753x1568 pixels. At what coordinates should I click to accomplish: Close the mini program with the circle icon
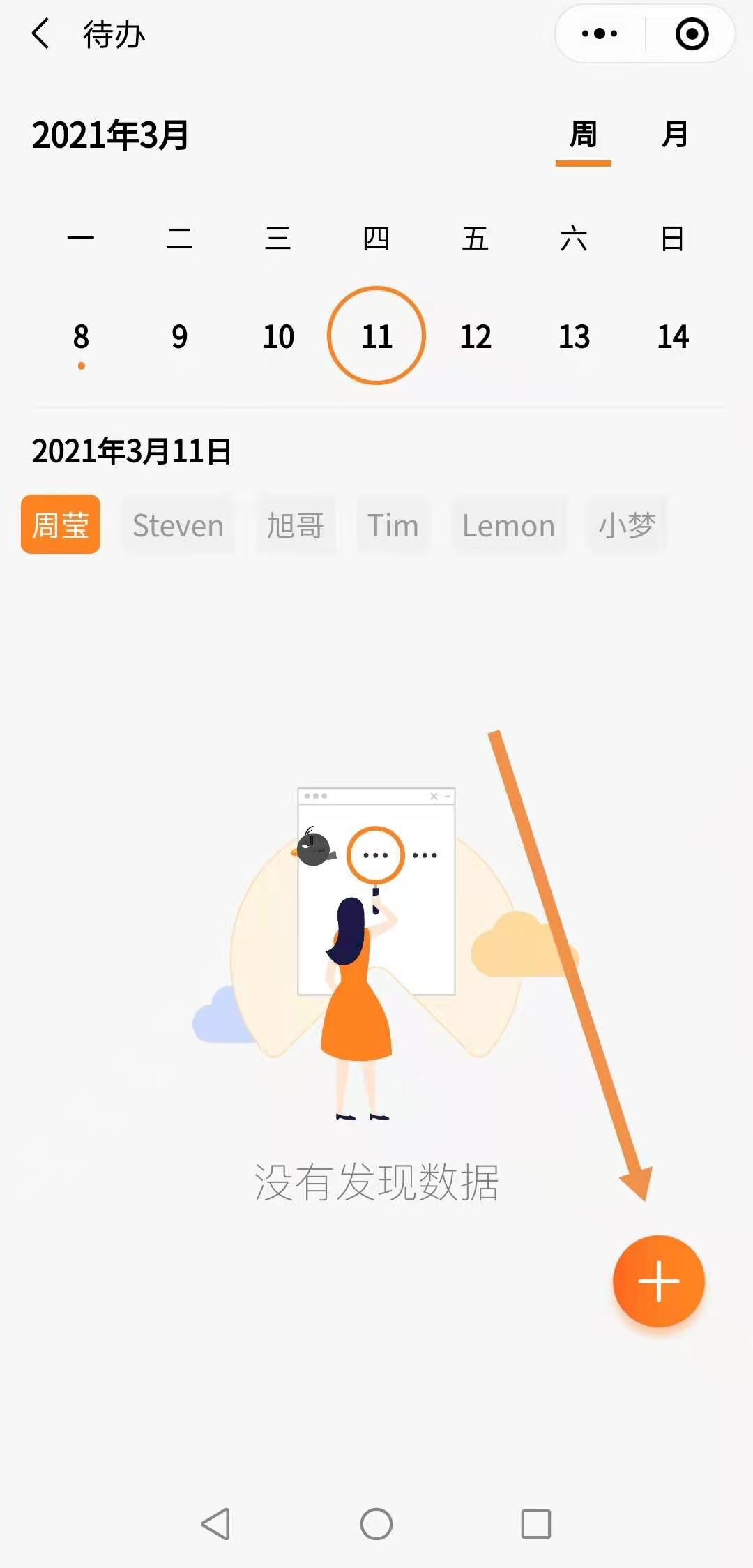pyautogui.click(x=692, y=33)
